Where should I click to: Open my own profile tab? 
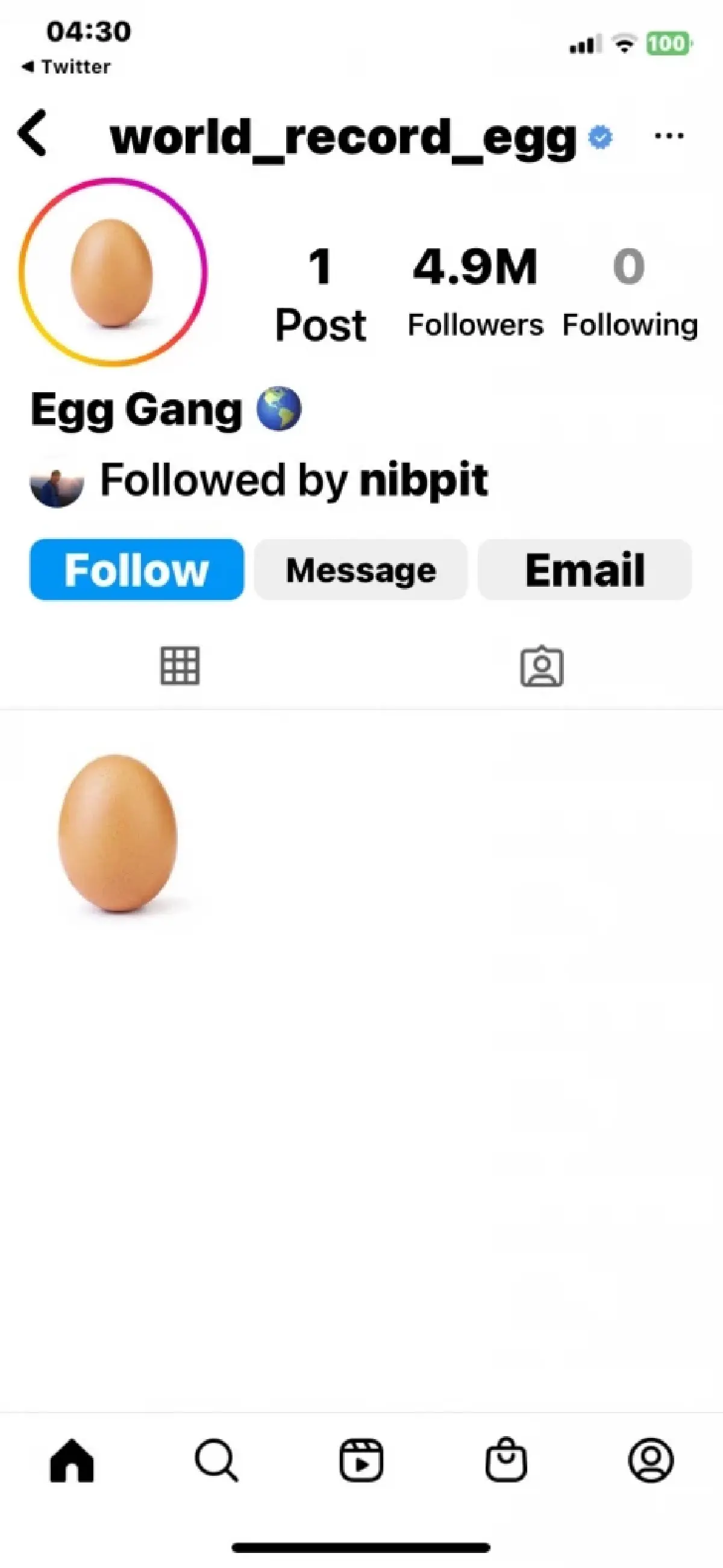[651, 1460]
